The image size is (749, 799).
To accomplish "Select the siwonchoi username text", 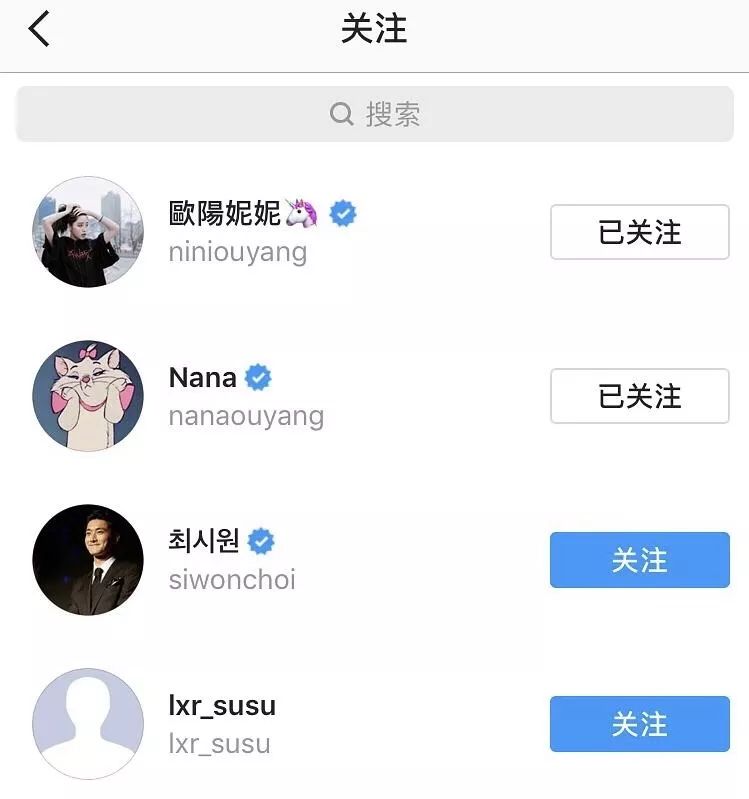I will [x=232, y=579].
